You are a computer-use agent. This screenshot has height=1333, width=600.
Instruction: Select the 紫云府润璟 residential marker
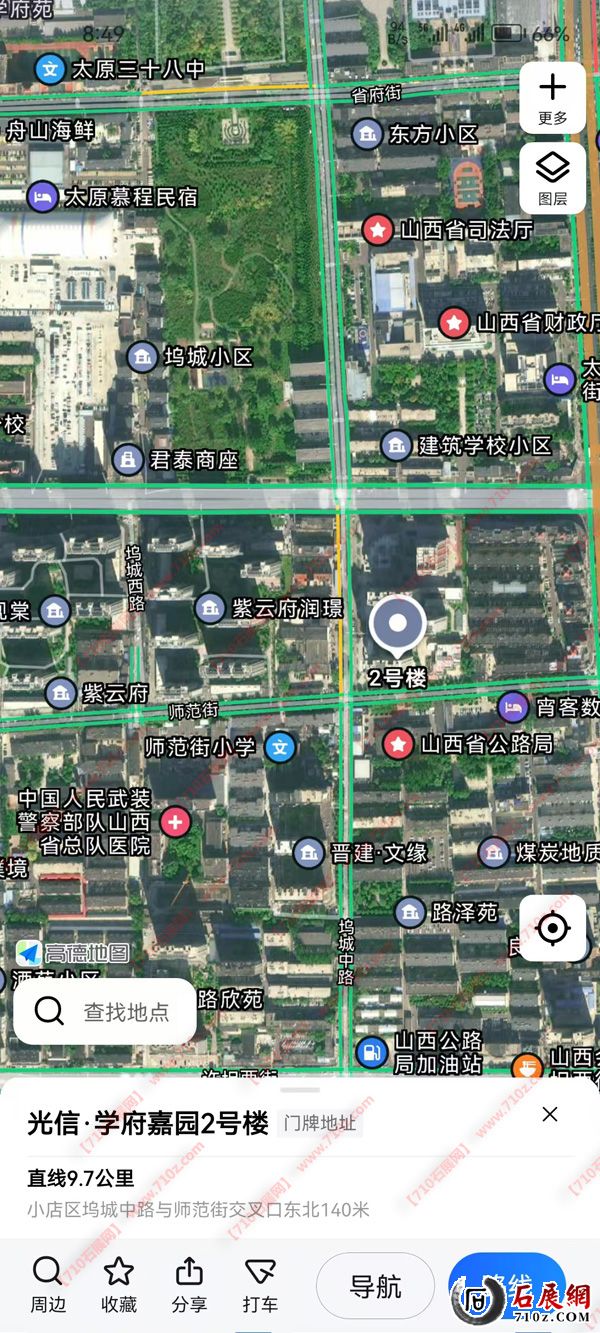(x=209, y=607)
